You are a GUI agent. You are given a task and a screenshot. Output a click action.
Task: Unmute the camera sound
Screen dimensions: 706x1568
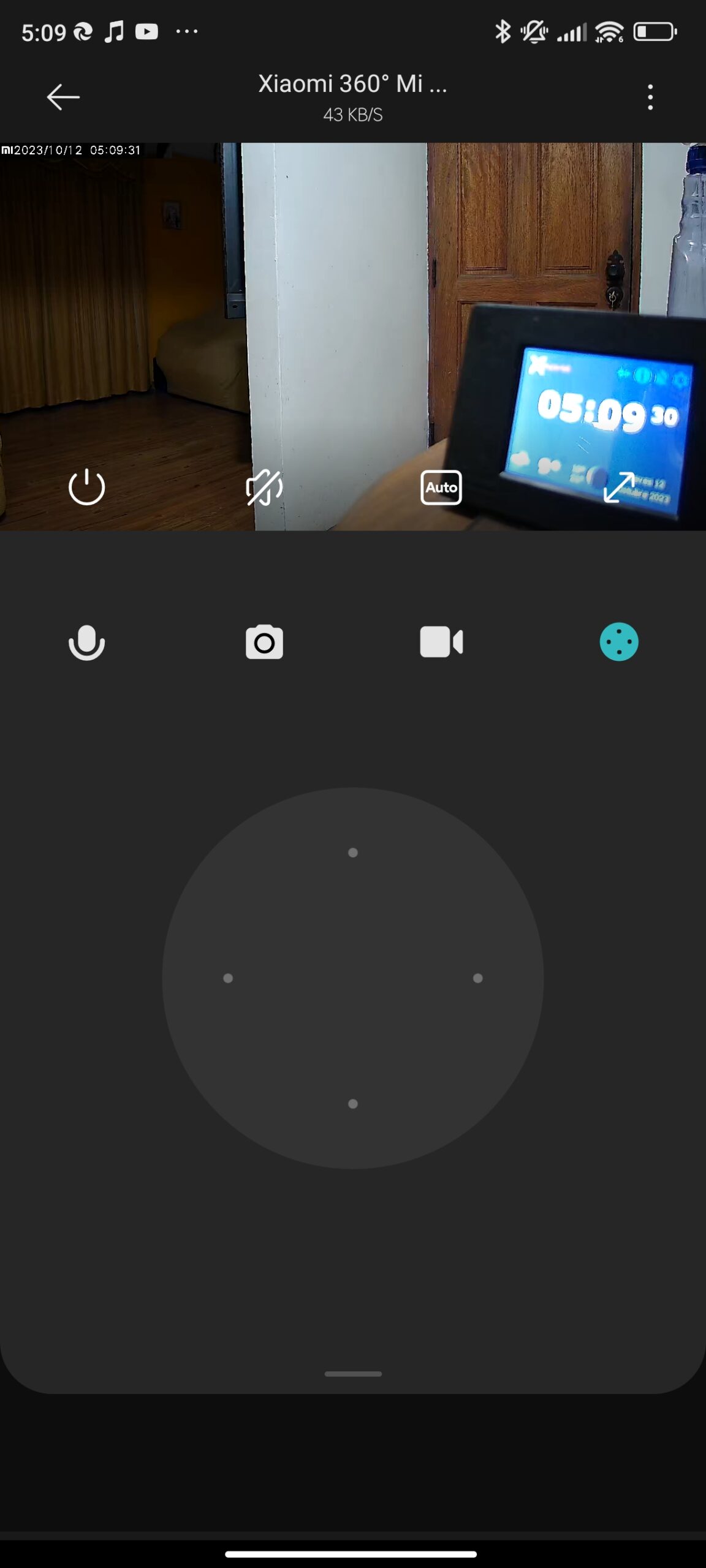click(x=264, y=488)
